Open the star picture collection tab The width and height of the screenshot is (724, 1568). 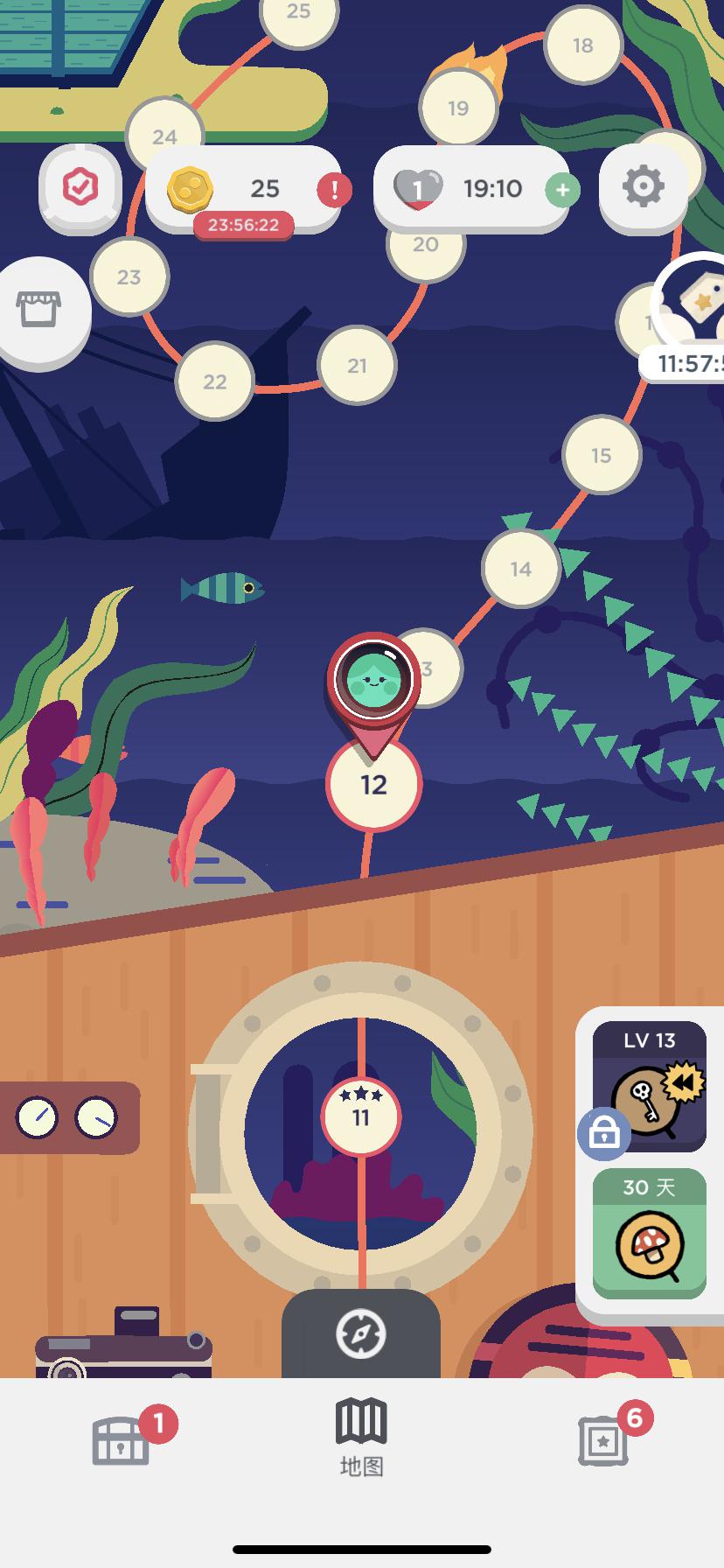pos(602,1440)
